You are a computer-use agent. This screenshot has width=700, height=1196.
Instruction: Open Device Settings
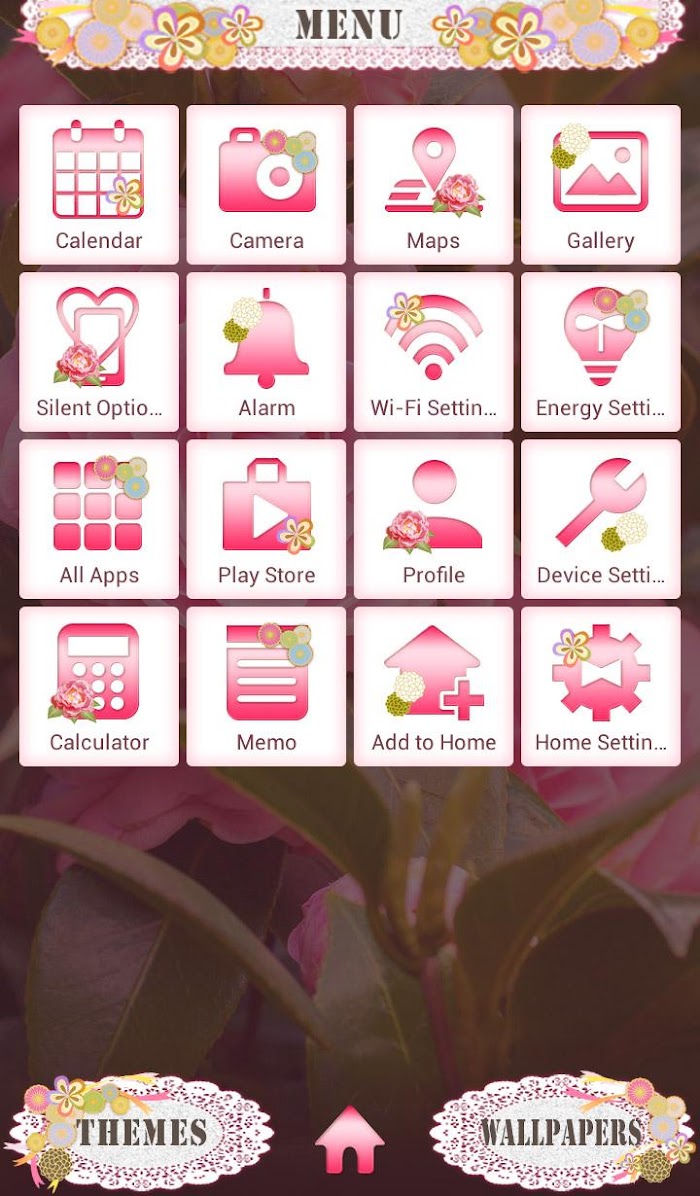[601, 519]
